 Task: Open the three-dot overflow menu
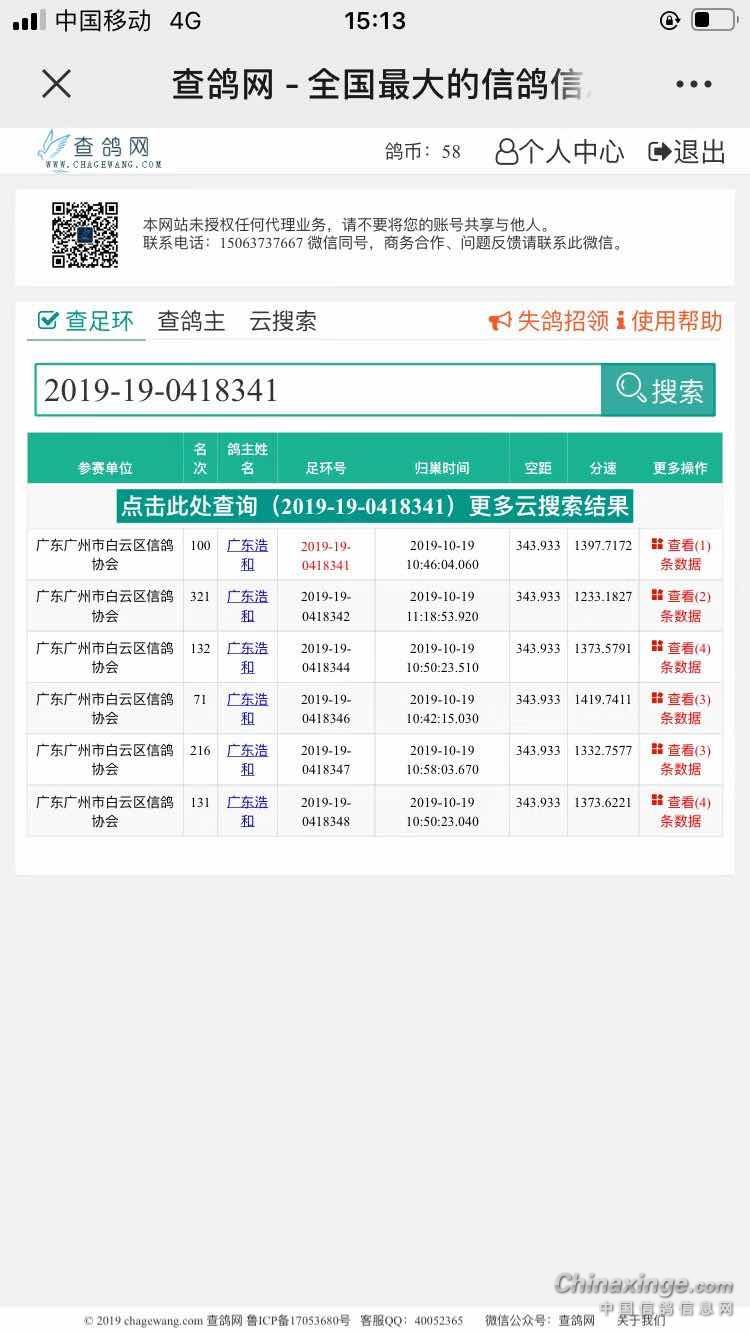[x=693, y=84]
